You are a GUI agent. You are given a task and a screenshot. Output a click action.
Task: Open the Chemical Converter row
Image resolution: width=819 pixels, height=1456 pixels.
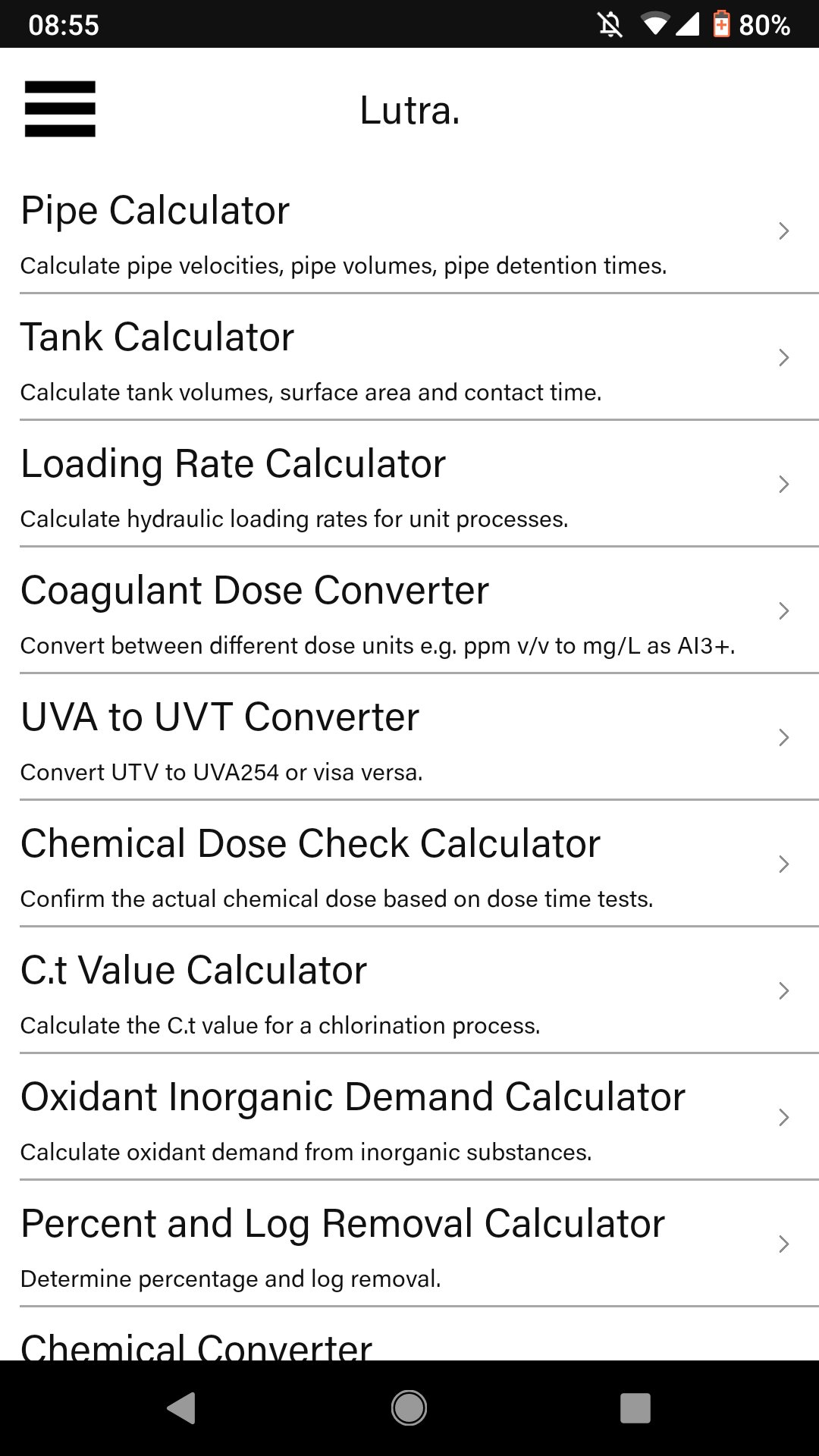[409, 1344]
